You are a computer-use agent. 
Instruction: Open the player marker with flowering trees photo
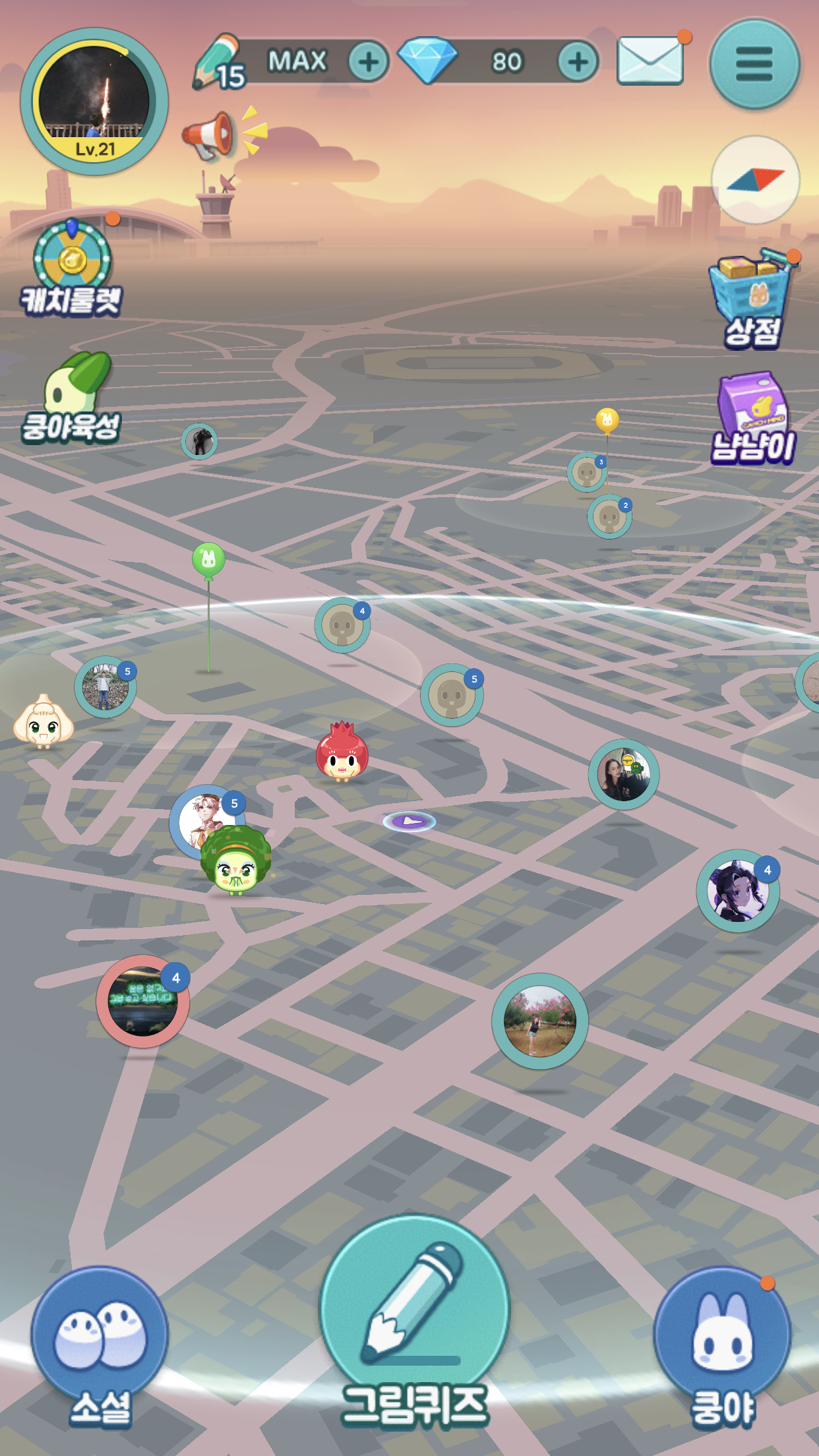pyautogui.click(x=539, y=1021)
